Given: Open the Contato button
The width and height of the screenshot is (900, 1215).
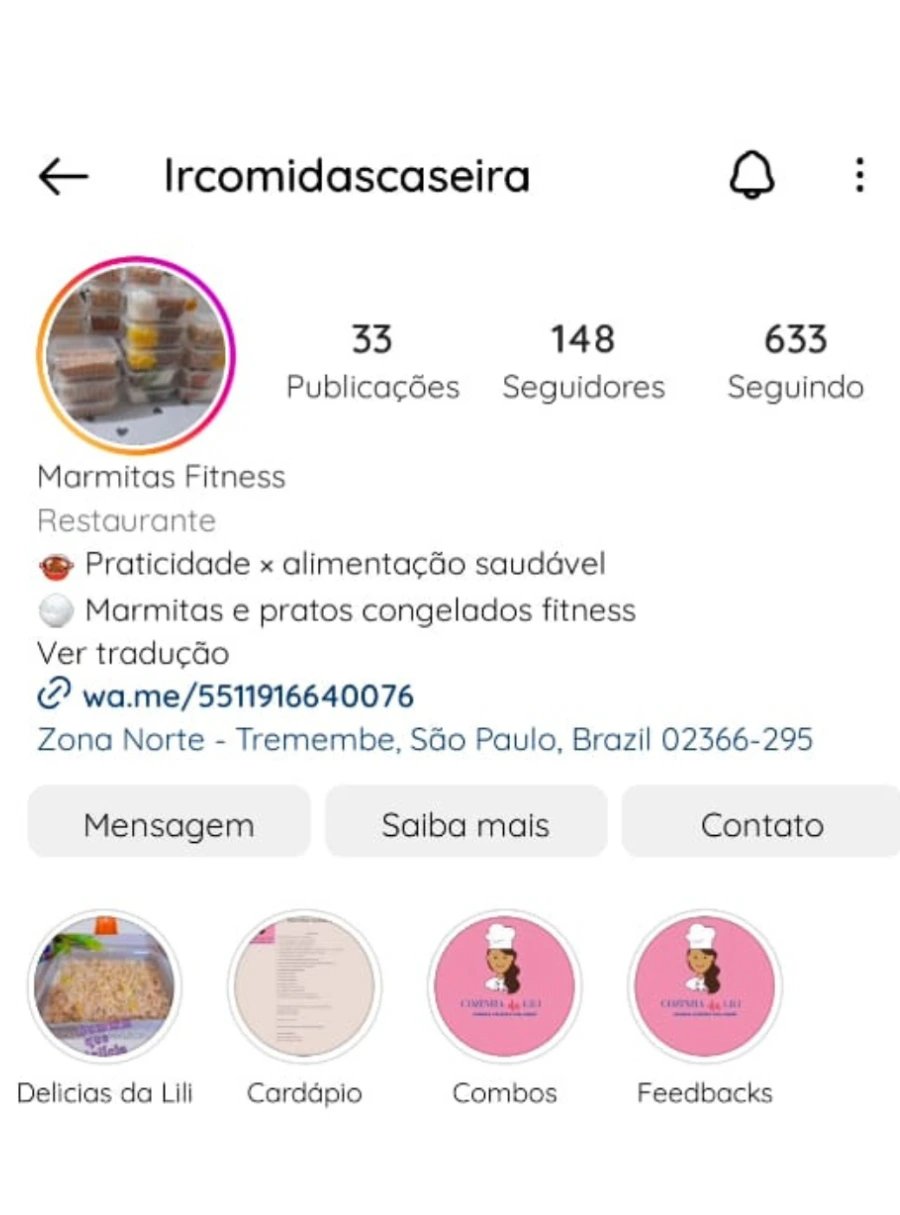Looking at the screenshot, I should pos(762,825).
